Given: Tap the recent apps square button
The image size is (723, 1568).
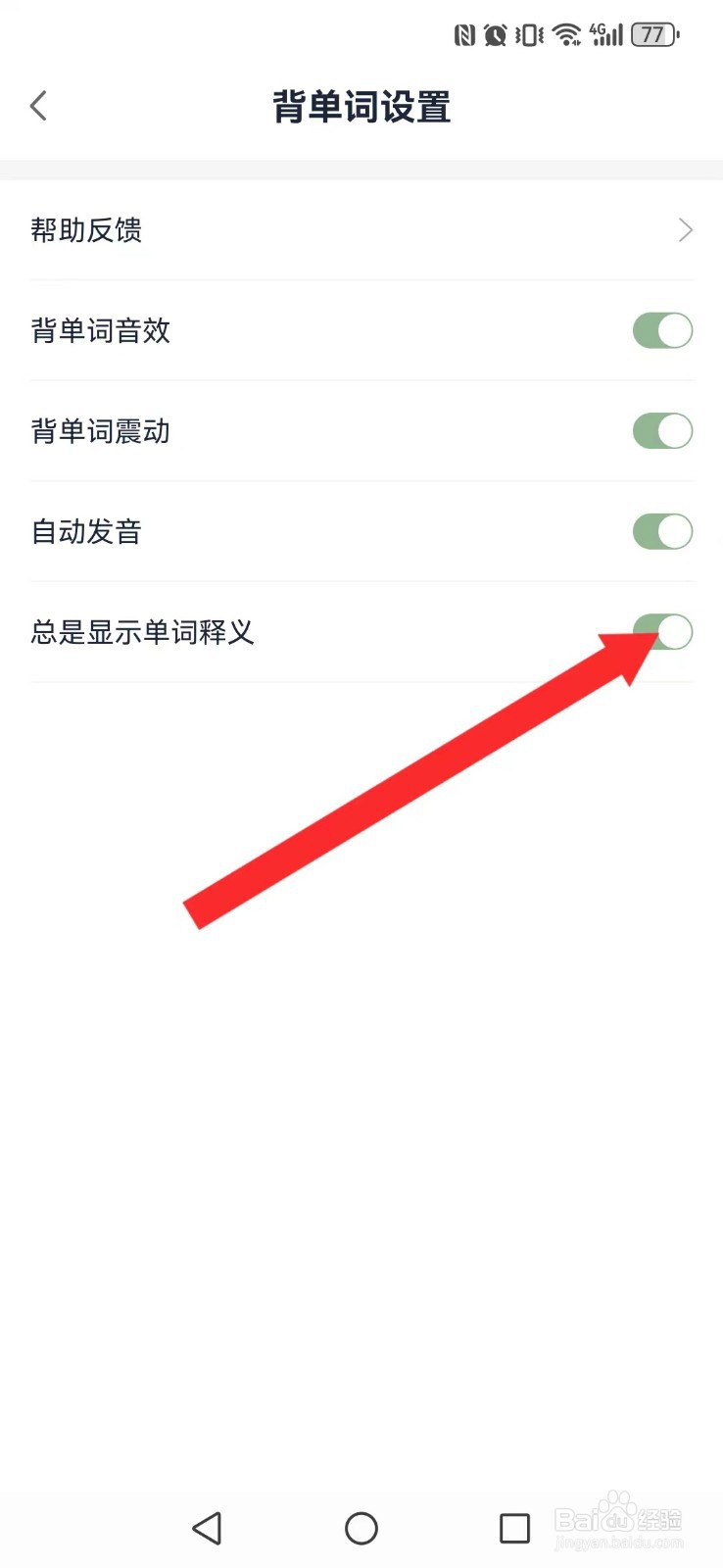Looking at the screenshot, I should point(514,1528).
